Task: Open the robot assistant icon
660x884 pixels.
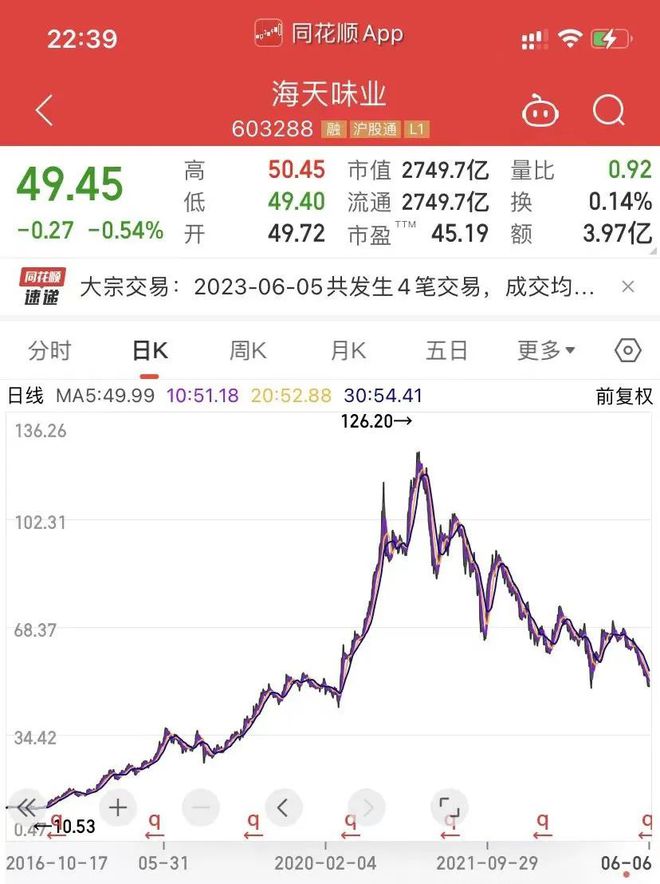Action: (x=540, y=111)
